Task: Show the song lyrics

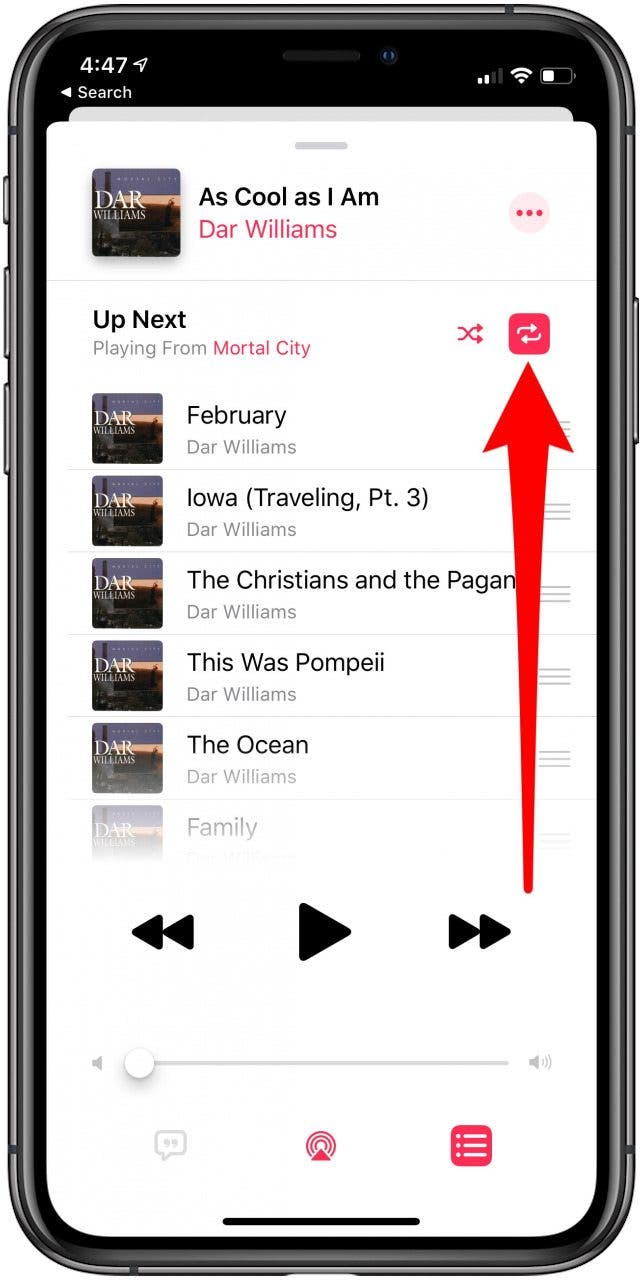Action: [170, 1146]
